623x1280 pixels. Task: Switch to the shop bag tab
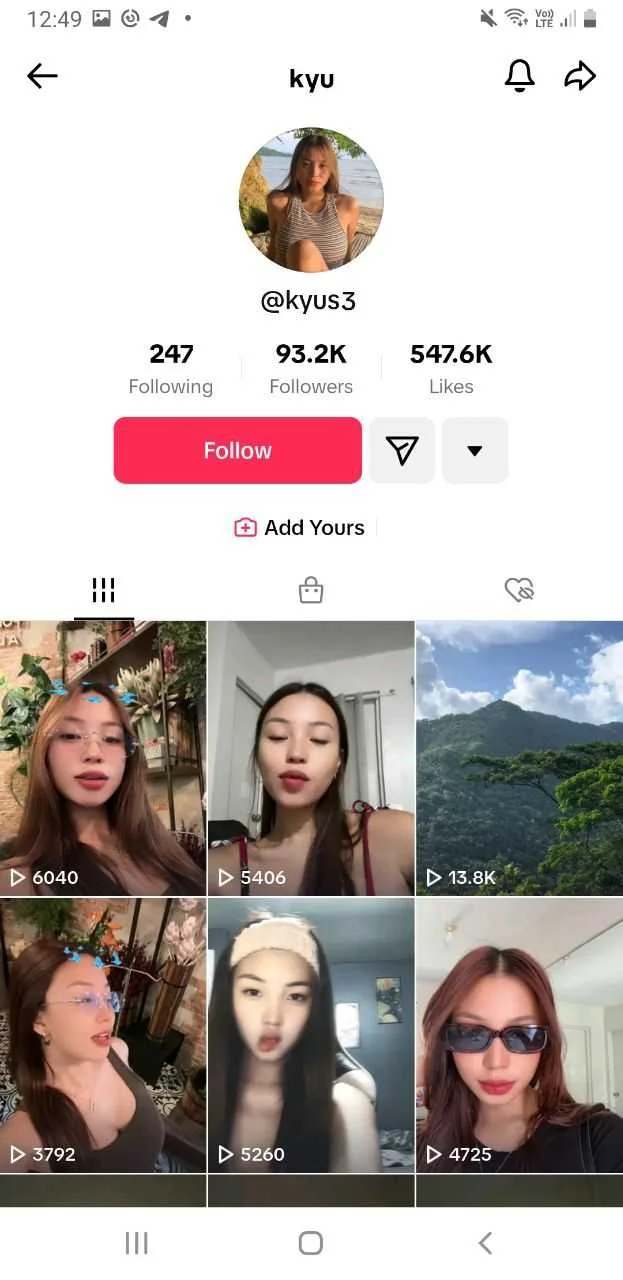click(x=311, y=590)
